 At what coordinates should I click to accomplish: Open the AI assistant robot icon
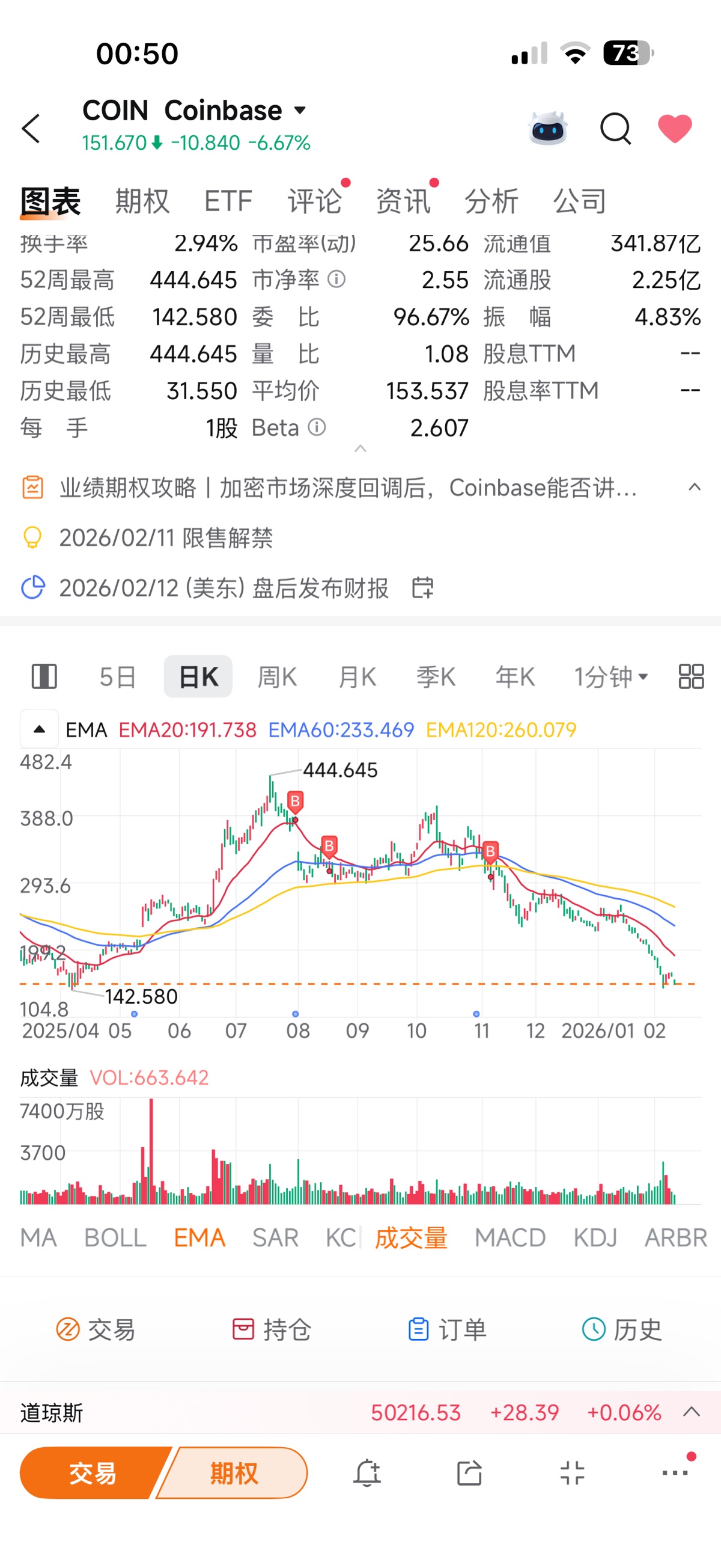coord(547,129)
